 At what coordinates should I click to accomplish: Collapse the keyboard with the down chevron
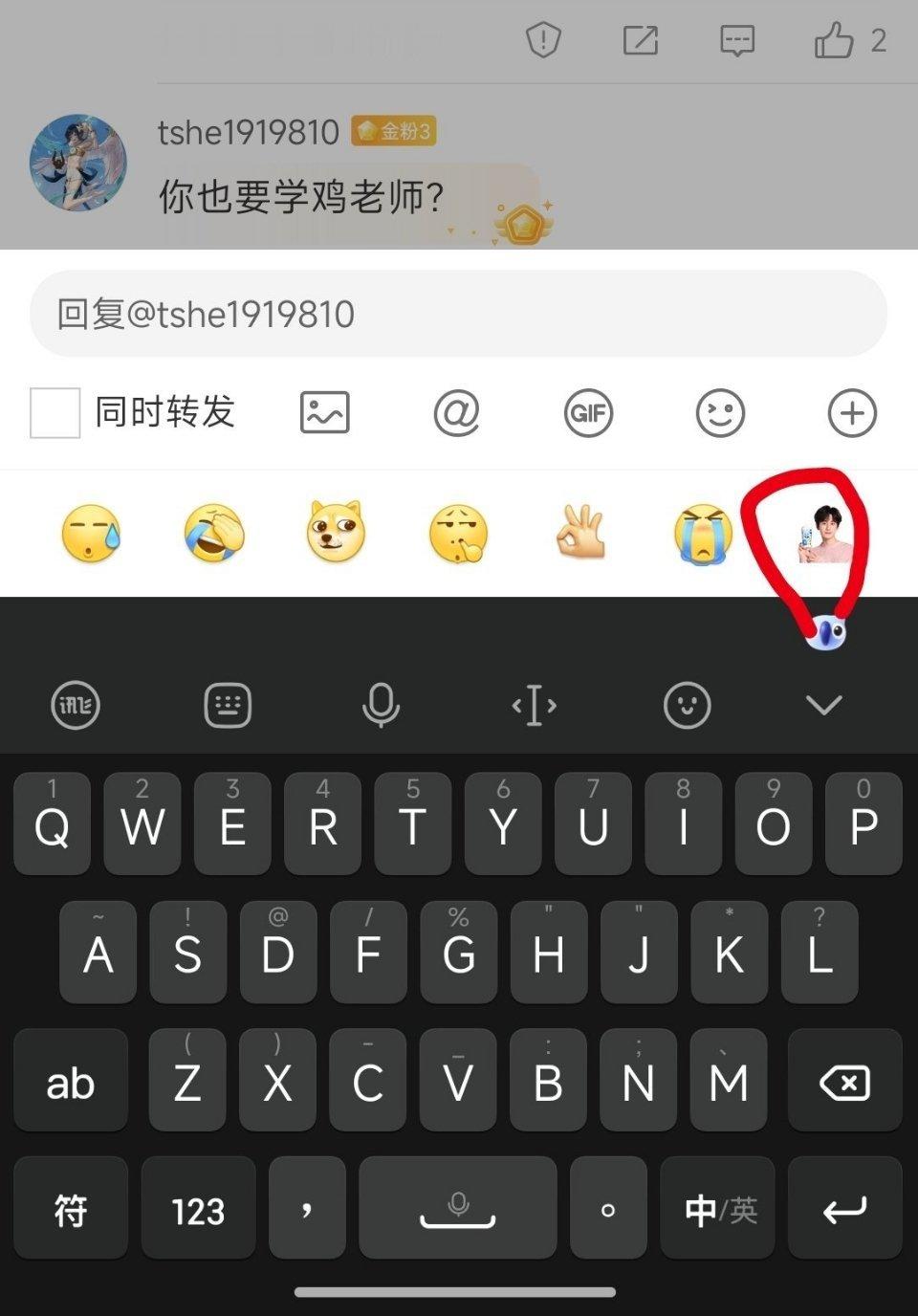[821, 706]
